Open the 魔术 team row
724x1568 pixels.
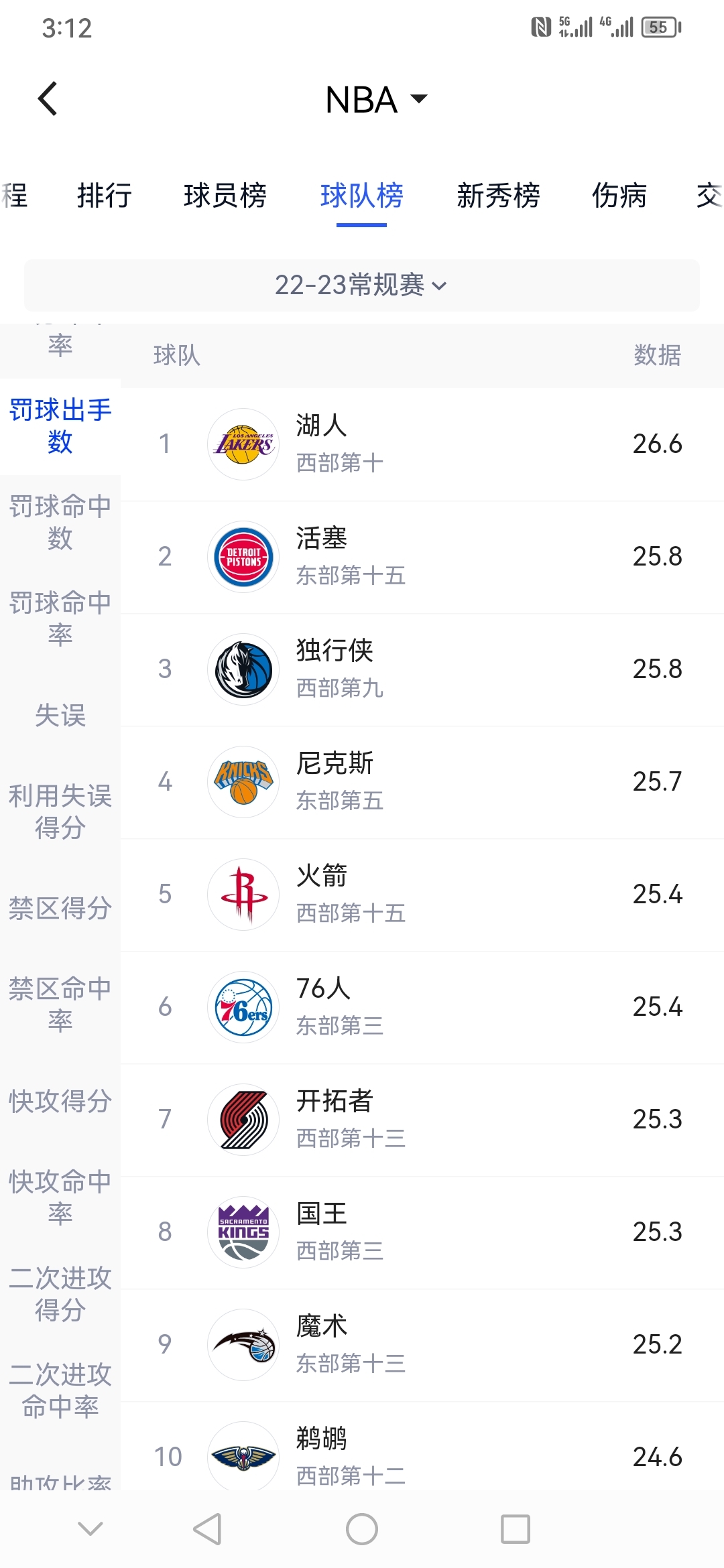coord(422,1345)
